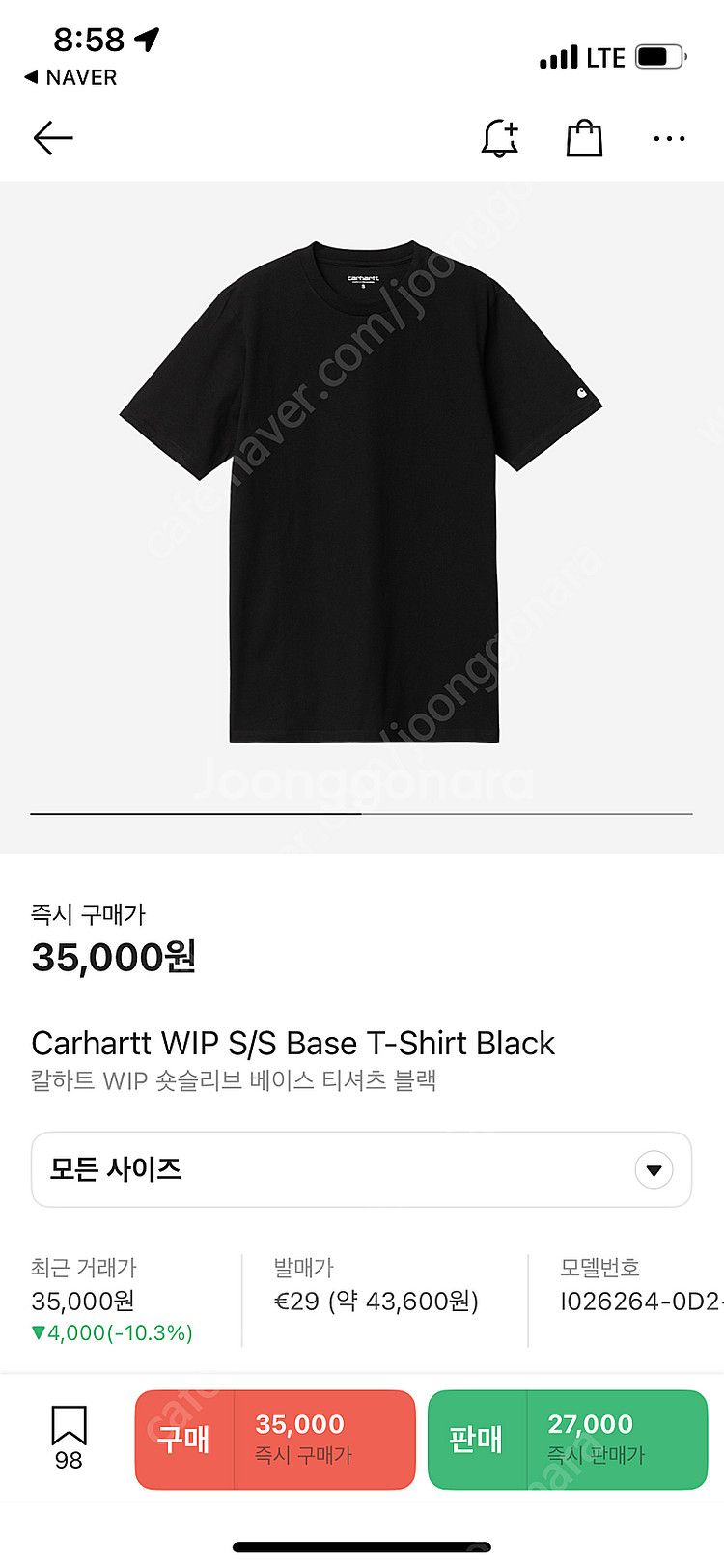This screenshot has width=724, height=1568.
Task: Open the black T-shirt product image
Action: coord(362,492)
